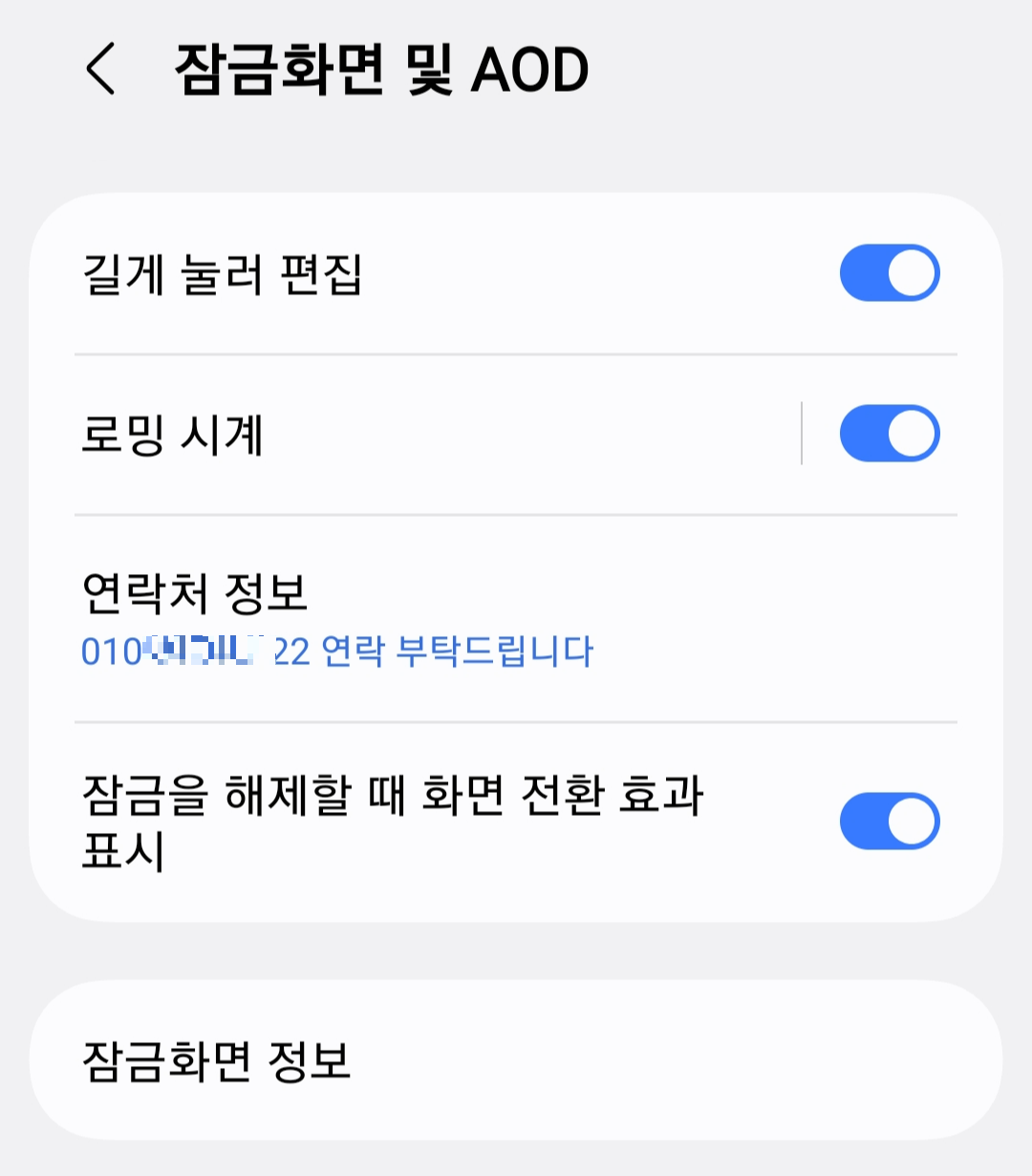Turn off the '로밍 시계' toggle
This screenshot has width=1032, height=1176.
click(890, 433)
